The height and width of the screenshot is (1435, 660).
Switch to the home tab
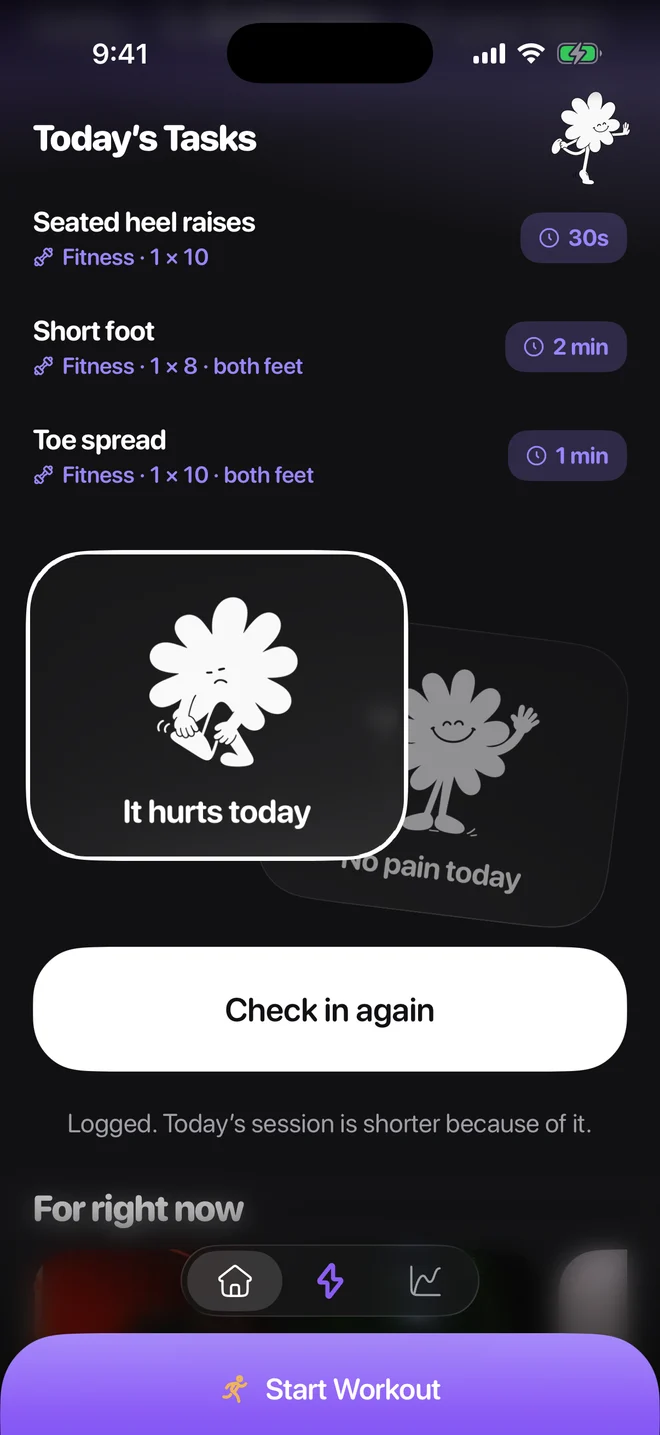[x=235, y=1280]
